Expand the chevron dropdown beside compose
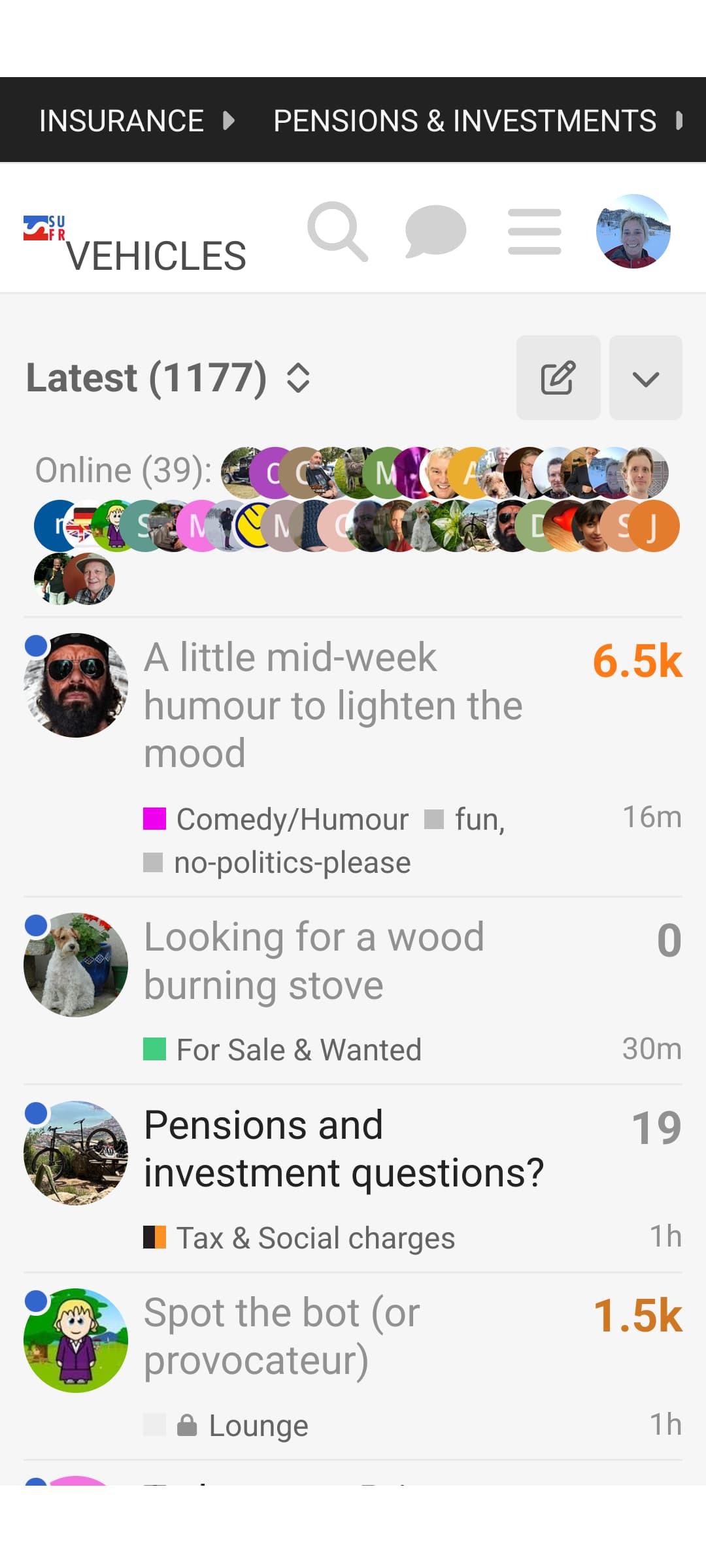 (645, 378)
